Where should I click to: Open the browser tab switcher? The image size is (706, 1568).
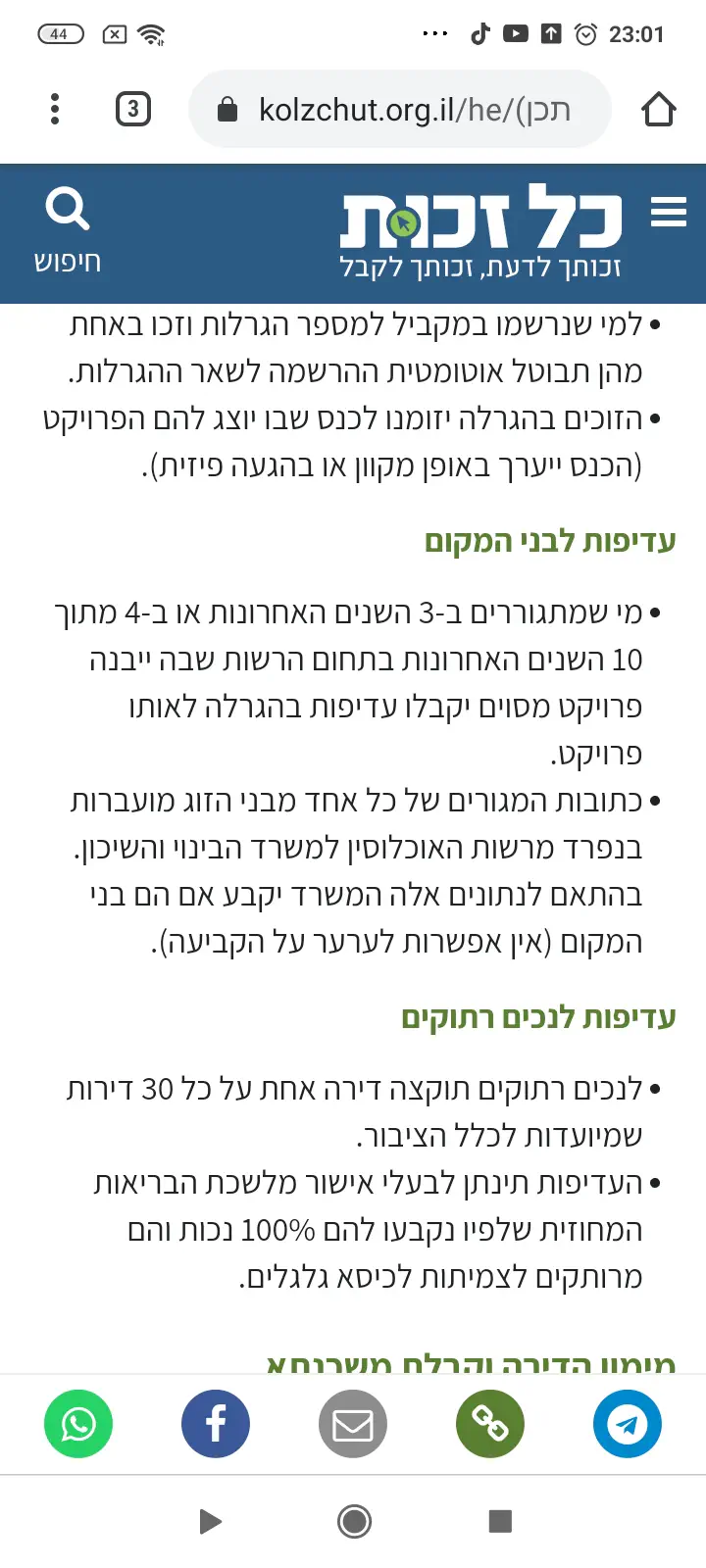point(133,109)
